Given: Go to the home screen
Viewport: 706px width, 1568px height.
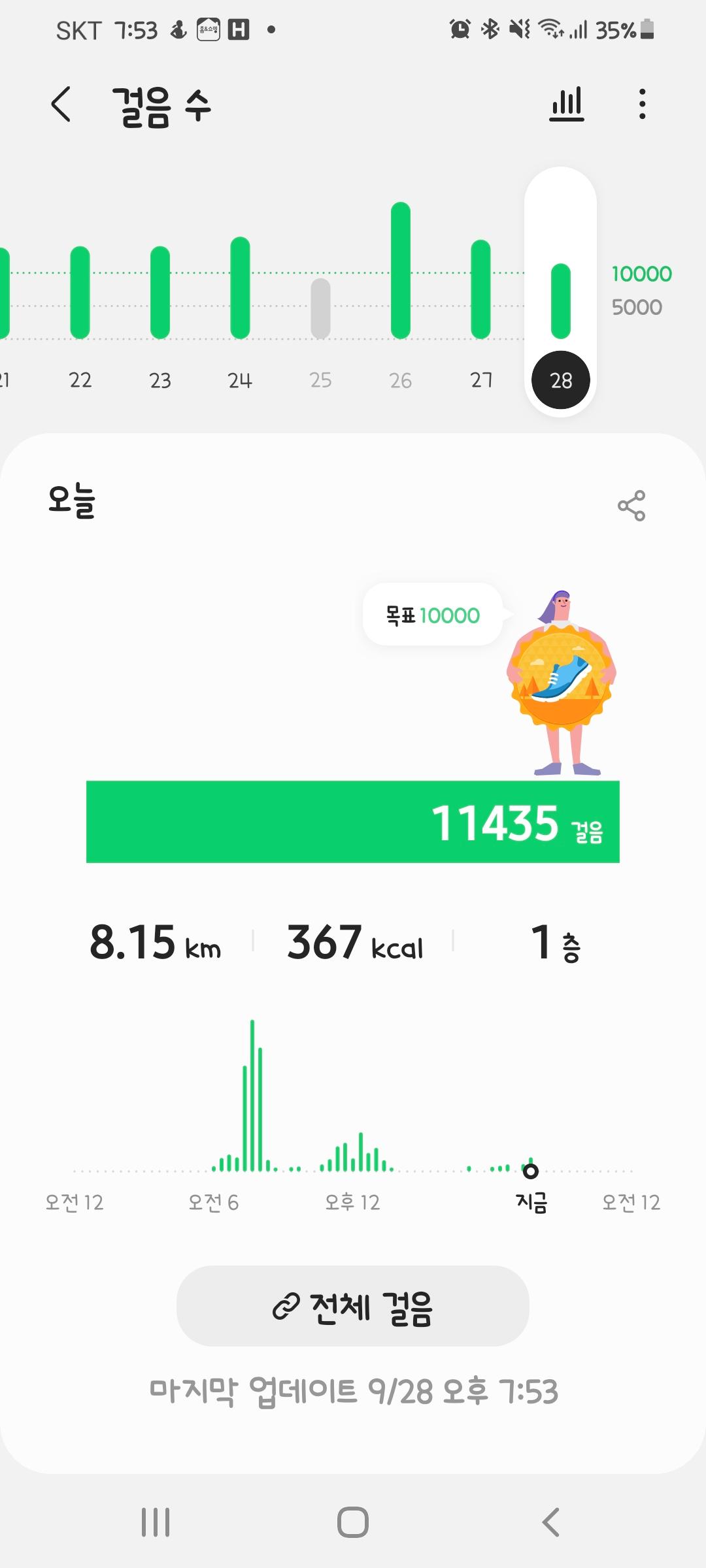Looking at the screenshot, I should click(353, 1522).
